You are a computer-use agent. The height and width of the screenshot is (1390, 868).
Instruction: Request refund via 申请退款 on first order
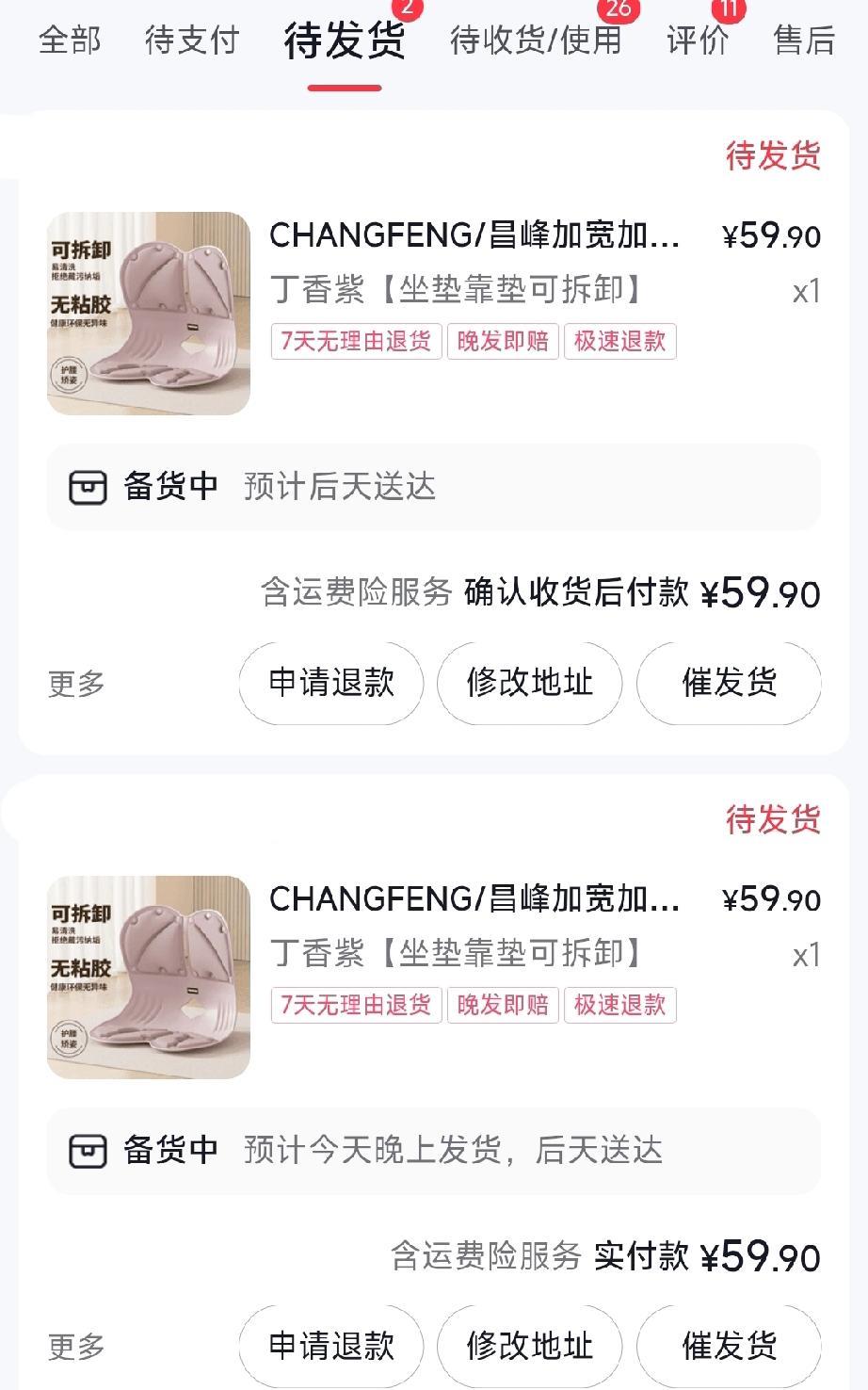[331, 683]
